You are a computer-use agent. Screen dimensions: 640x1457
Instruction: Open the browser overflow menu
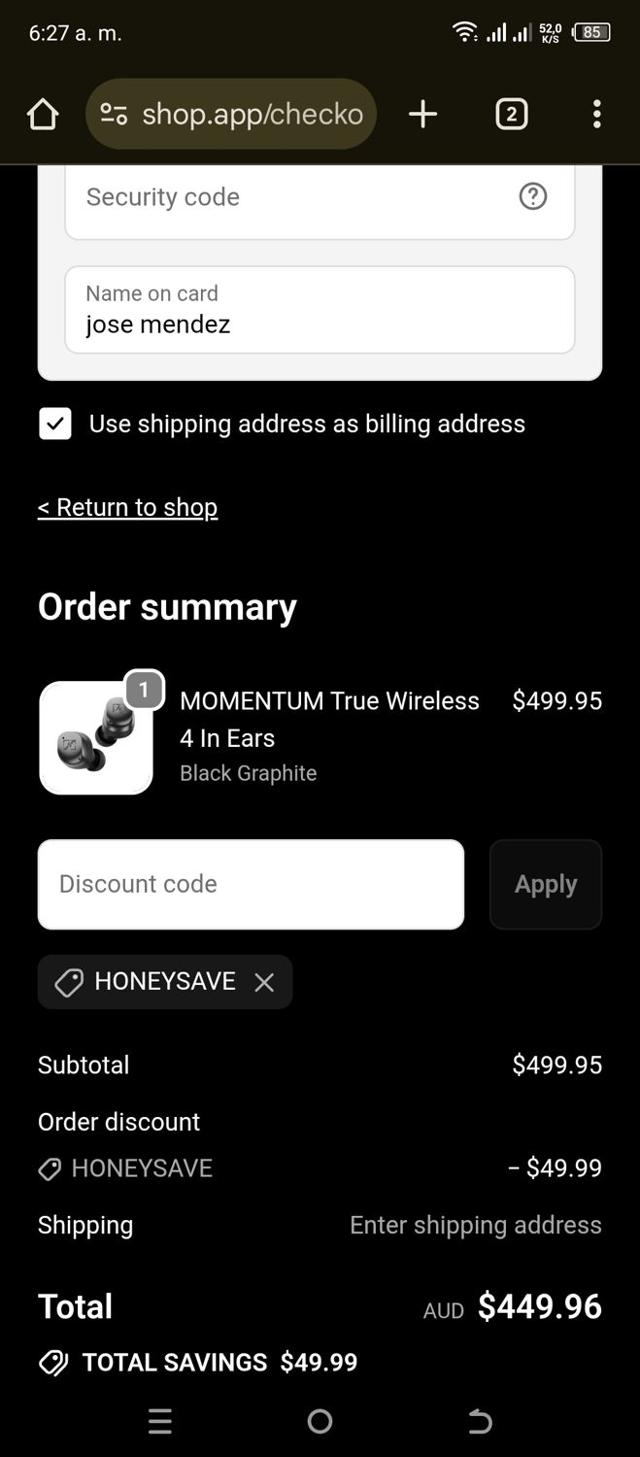(x=596, y=114)
